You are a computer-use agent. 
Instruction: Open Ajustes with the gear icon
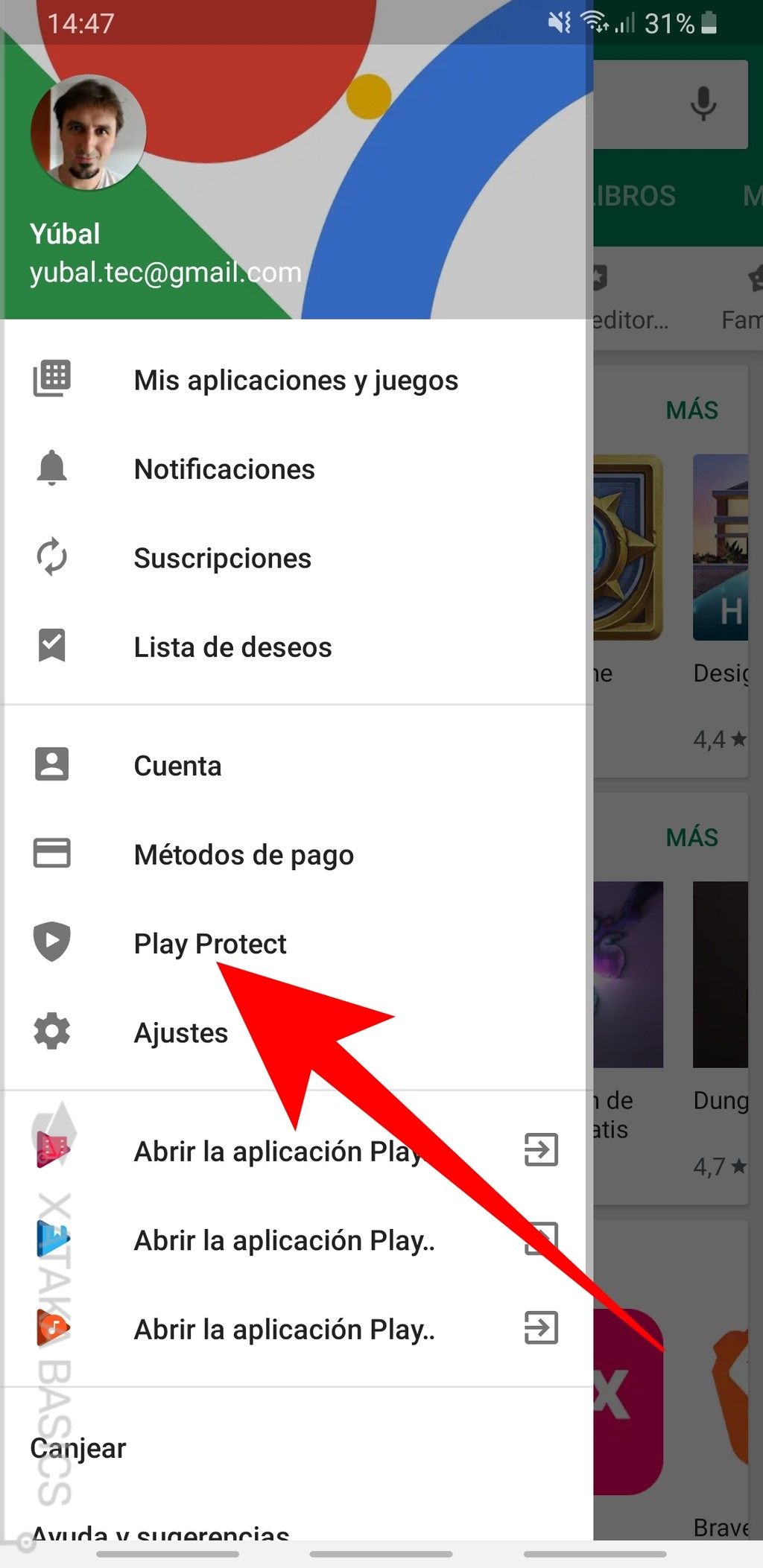(x=51, y=1032)
